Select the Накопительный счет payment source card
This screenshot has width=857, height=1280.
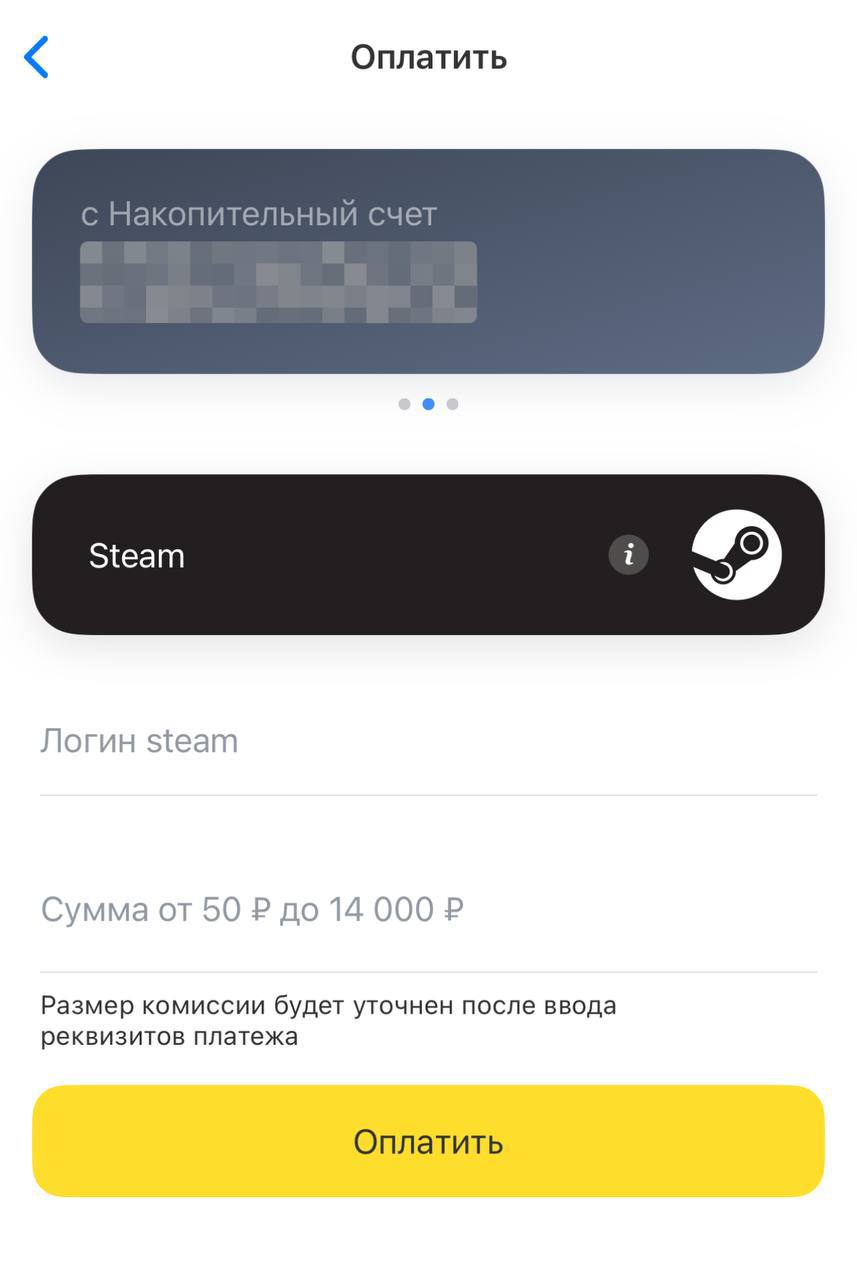click(428, 262)
